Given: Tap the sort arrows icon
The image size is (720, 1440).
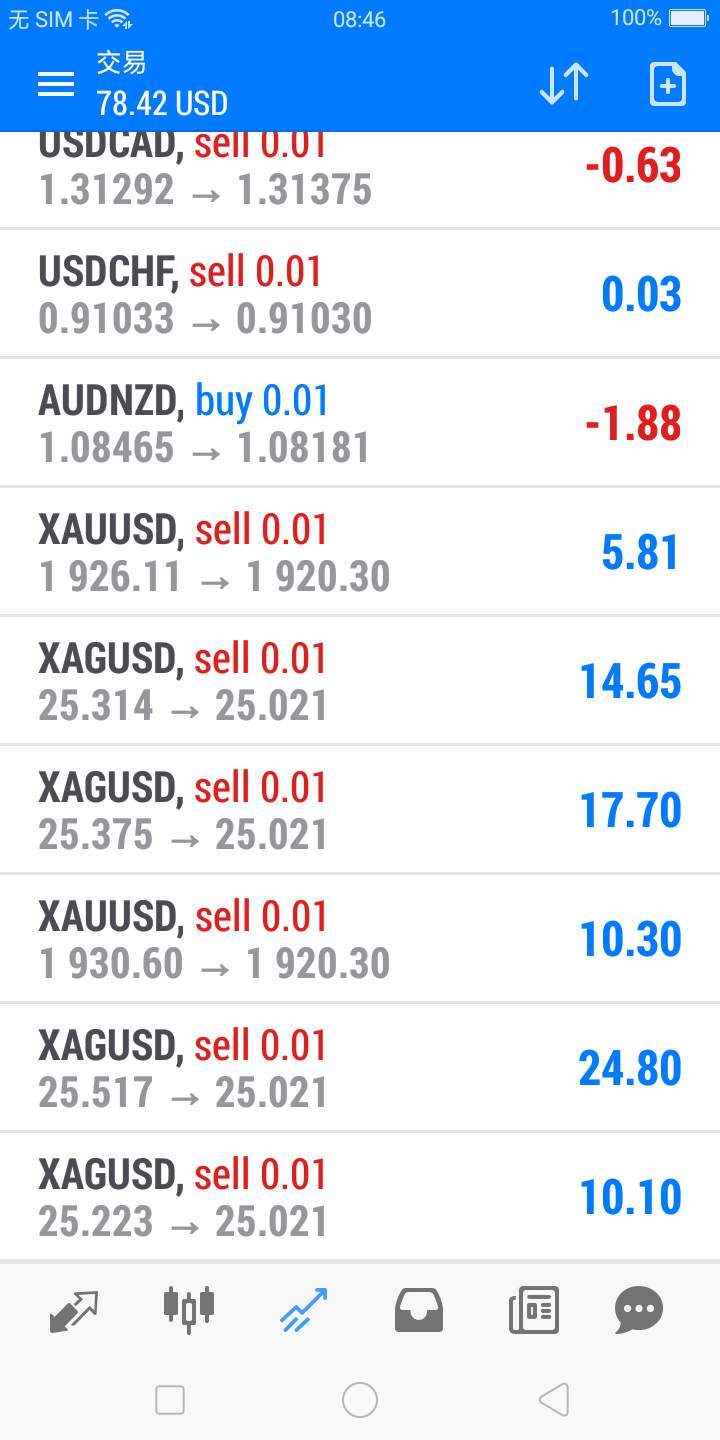Looking at the screenshot, I should pyautogui.click(x=564, y=84).
